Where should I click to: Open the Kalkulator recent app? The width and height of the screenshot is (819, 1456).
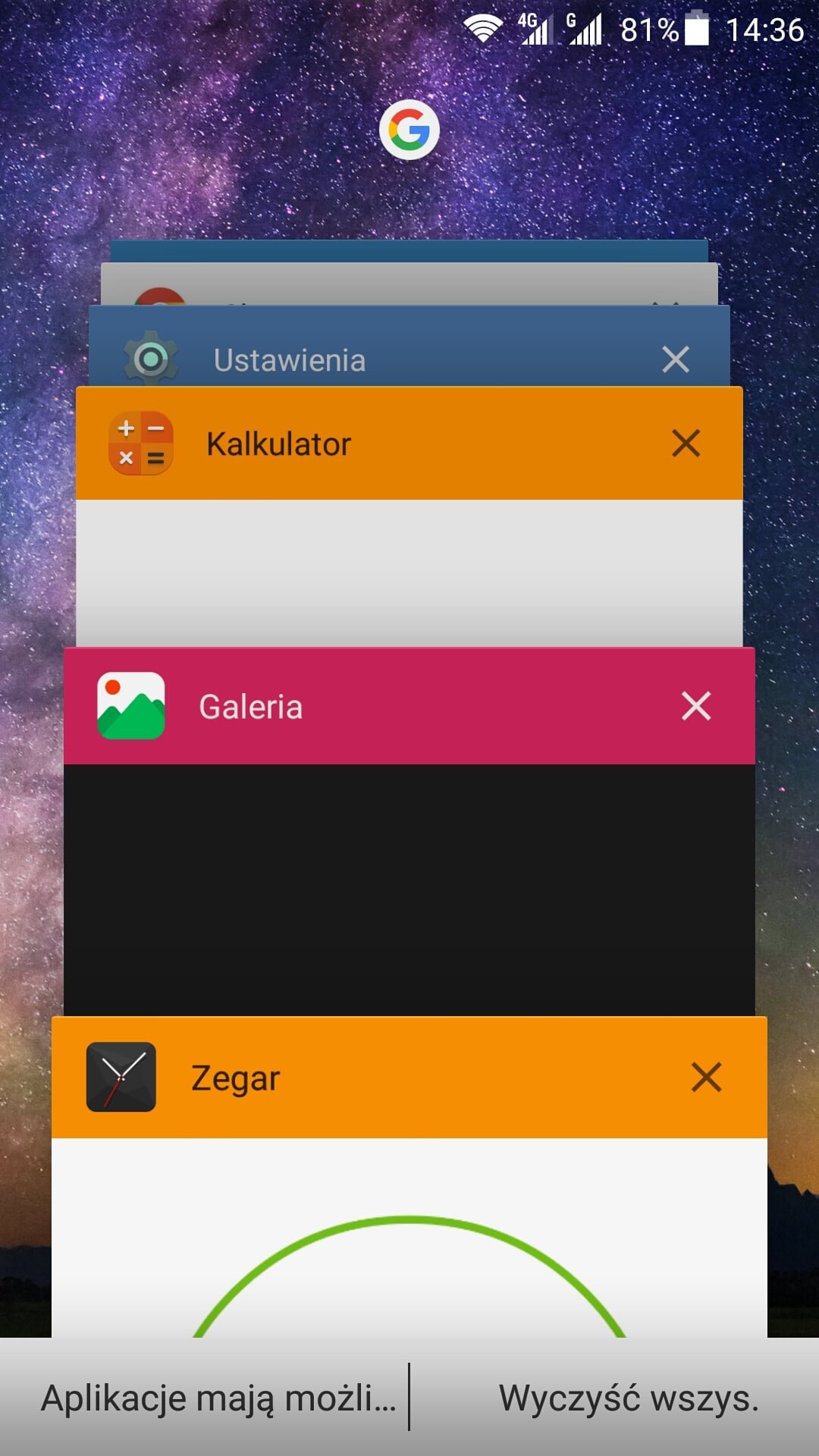coord(409,516)
